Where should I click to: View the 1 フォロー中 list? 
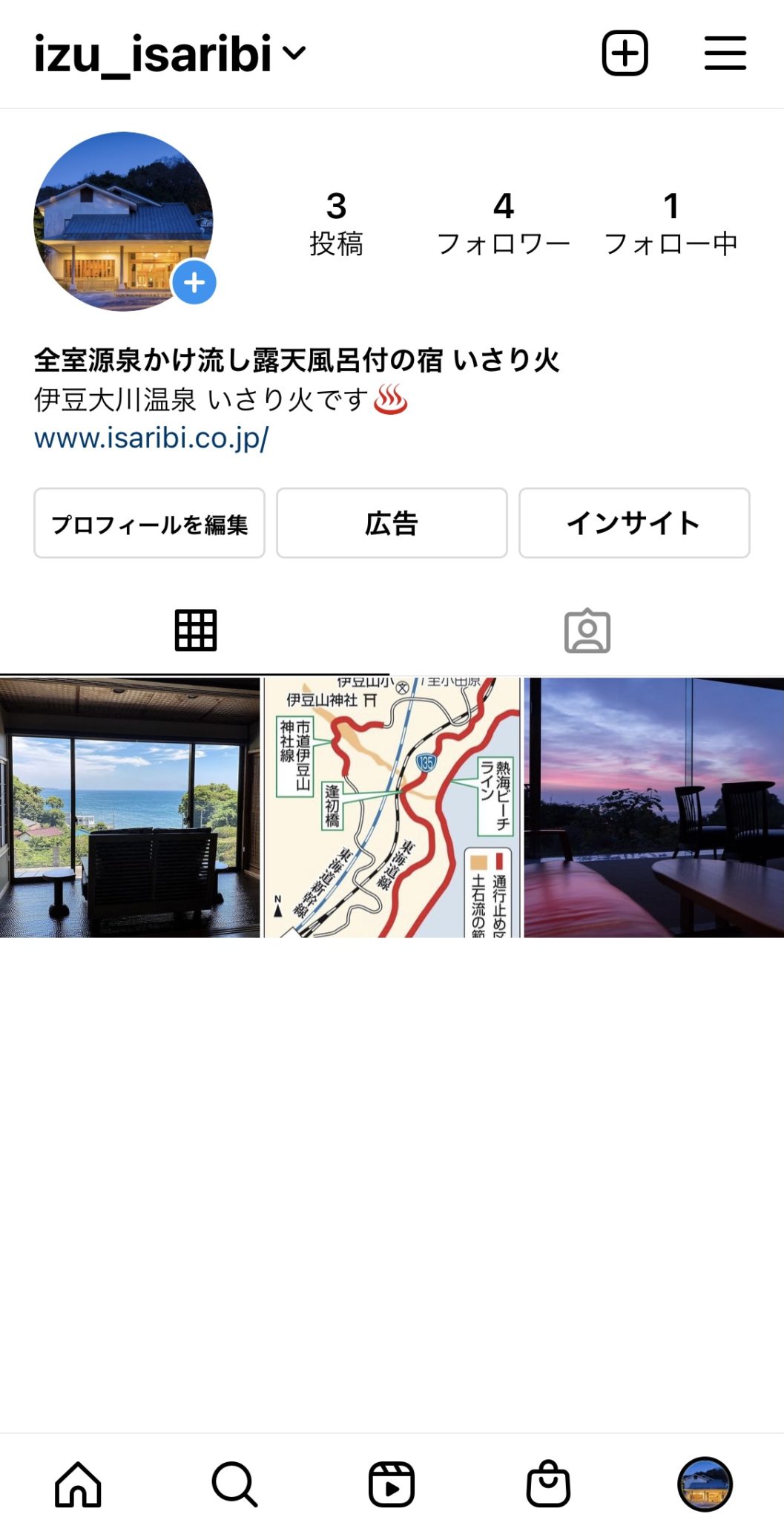click(671, 223)
